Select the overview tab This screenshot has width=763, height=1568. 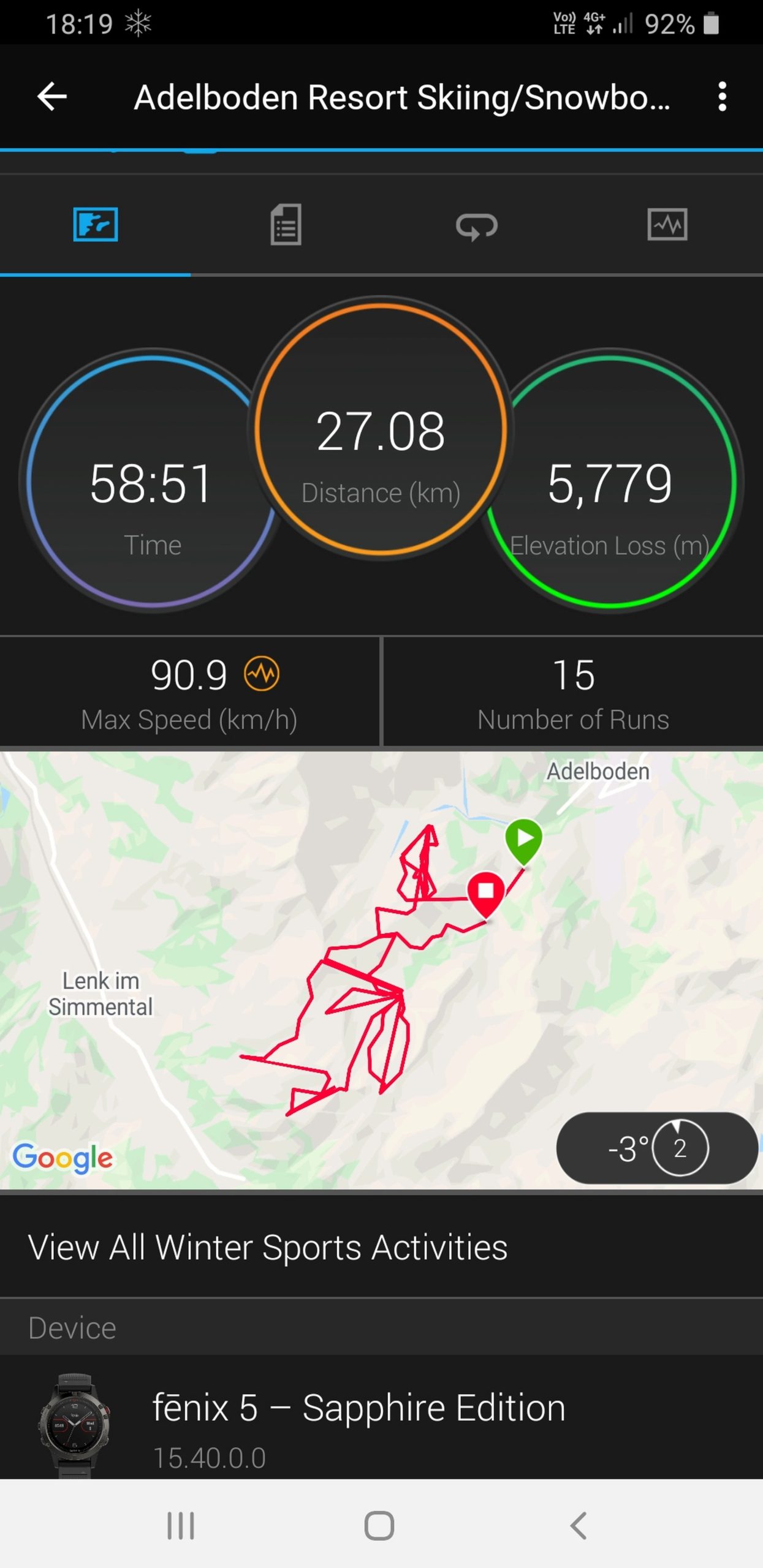point(96,224)
